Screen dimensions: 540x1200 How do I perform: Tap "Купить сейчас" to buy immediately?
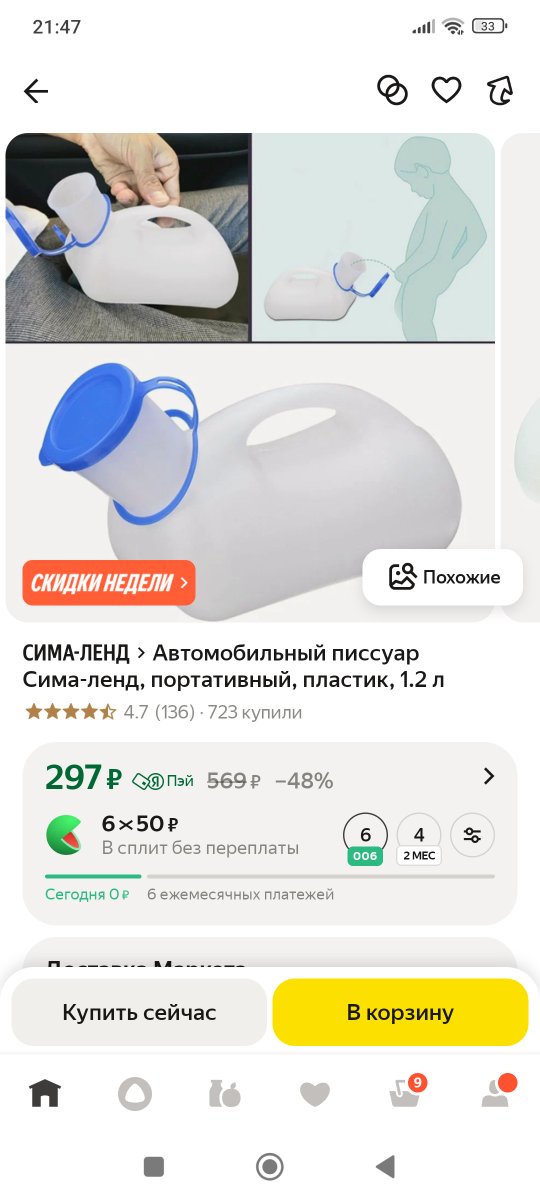point(139,1013)
